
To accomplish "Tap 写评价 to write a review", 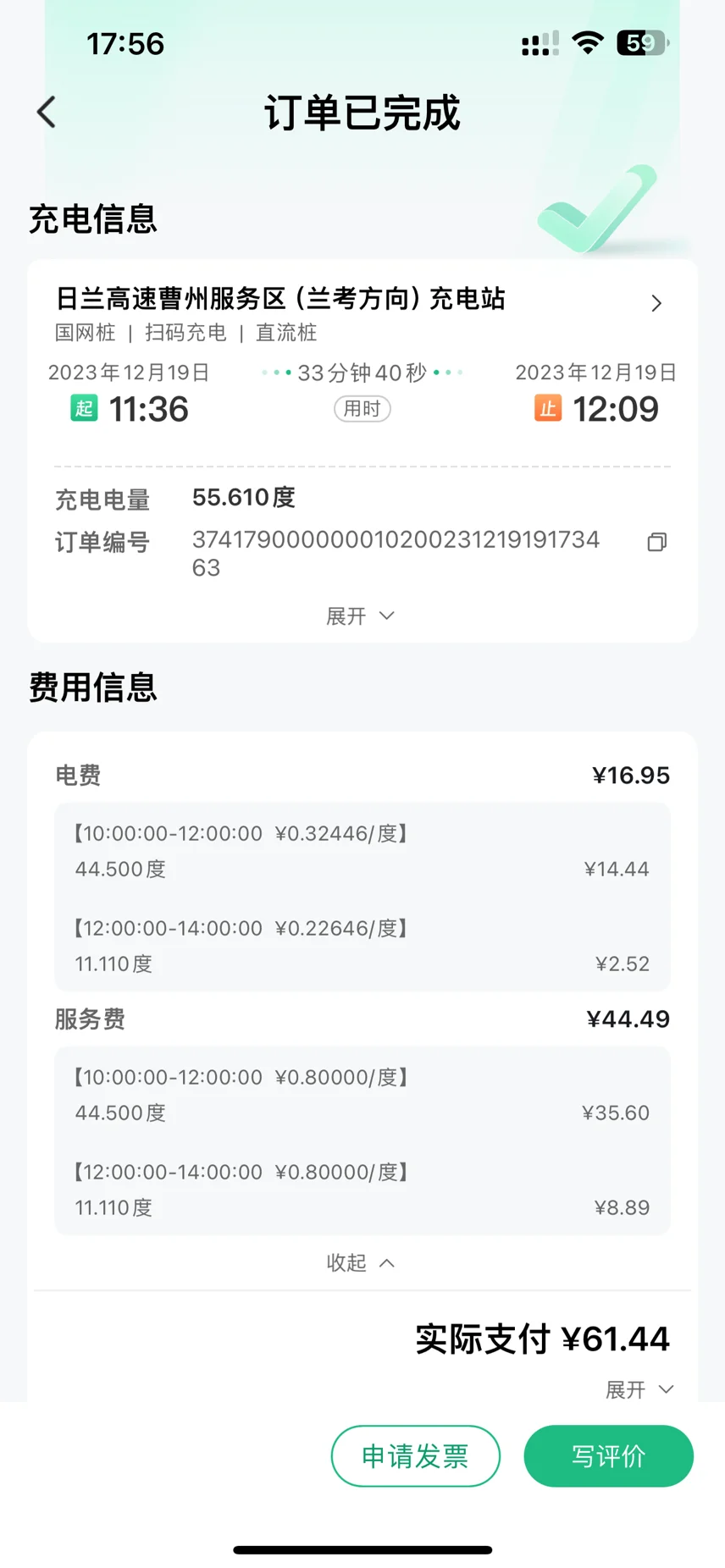I will [x=608, y=1456].
